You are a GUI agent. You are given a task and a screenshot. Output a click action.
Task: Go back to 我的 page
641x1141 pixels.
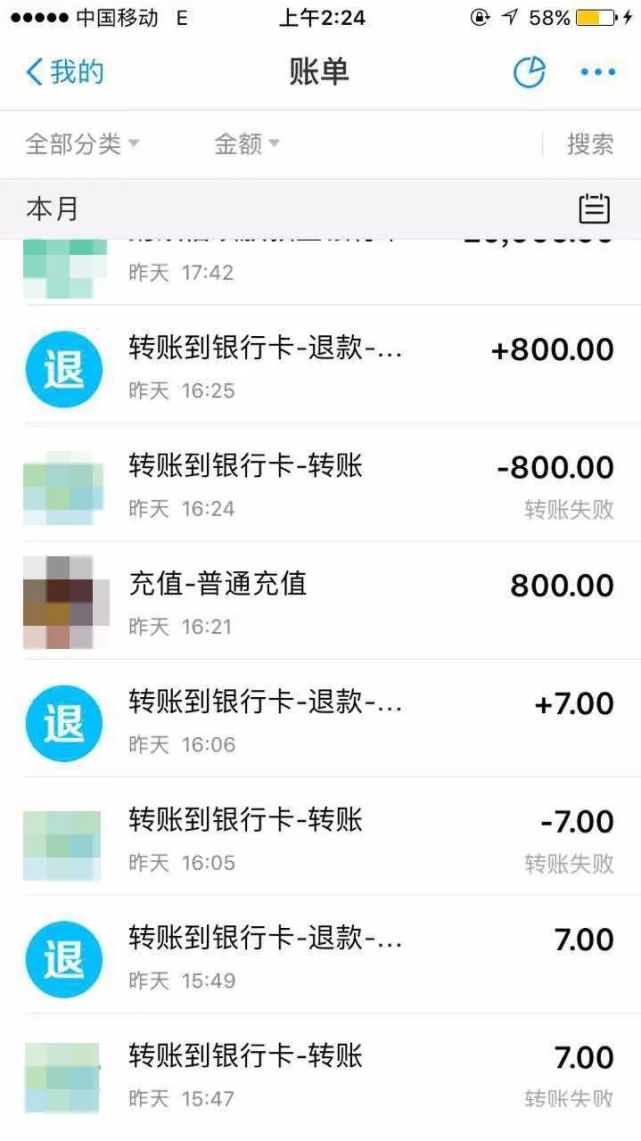(64, 72)
